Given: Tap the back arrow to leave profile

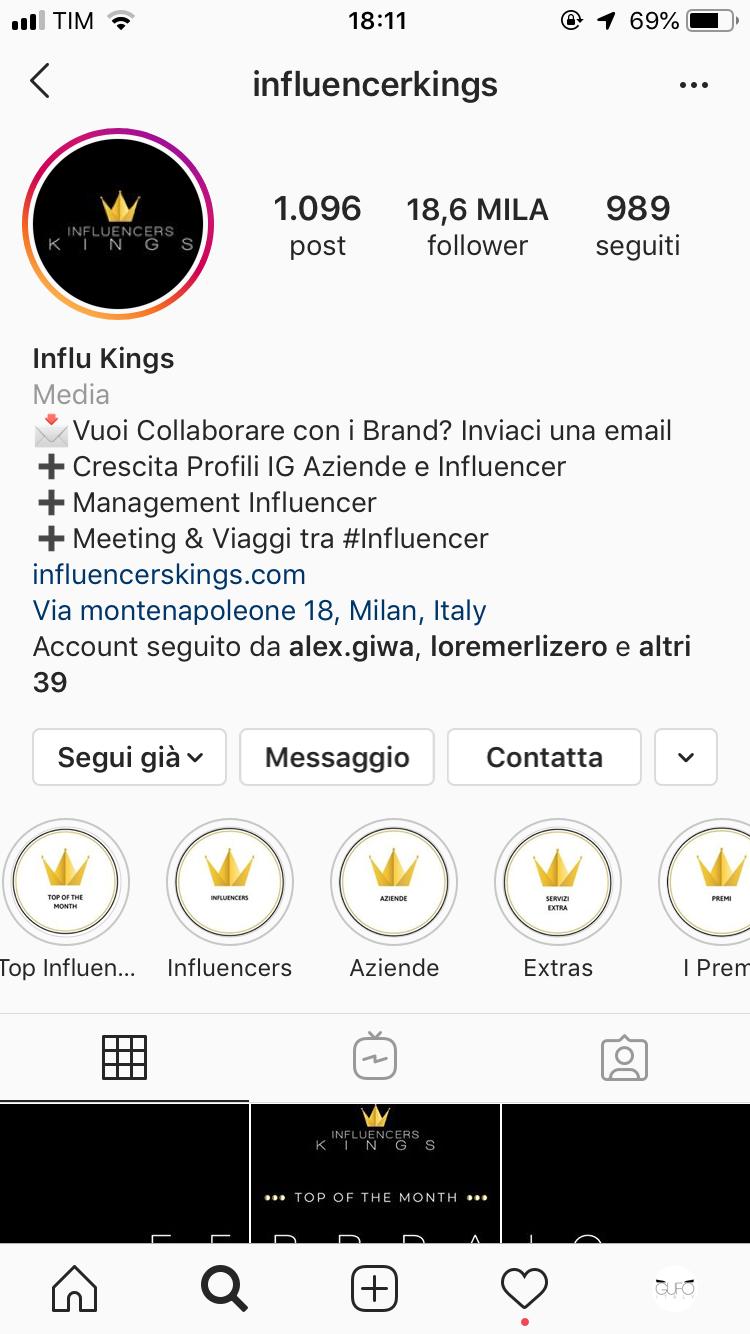Looking at the screenshot, I should click(x=40, y=83).
